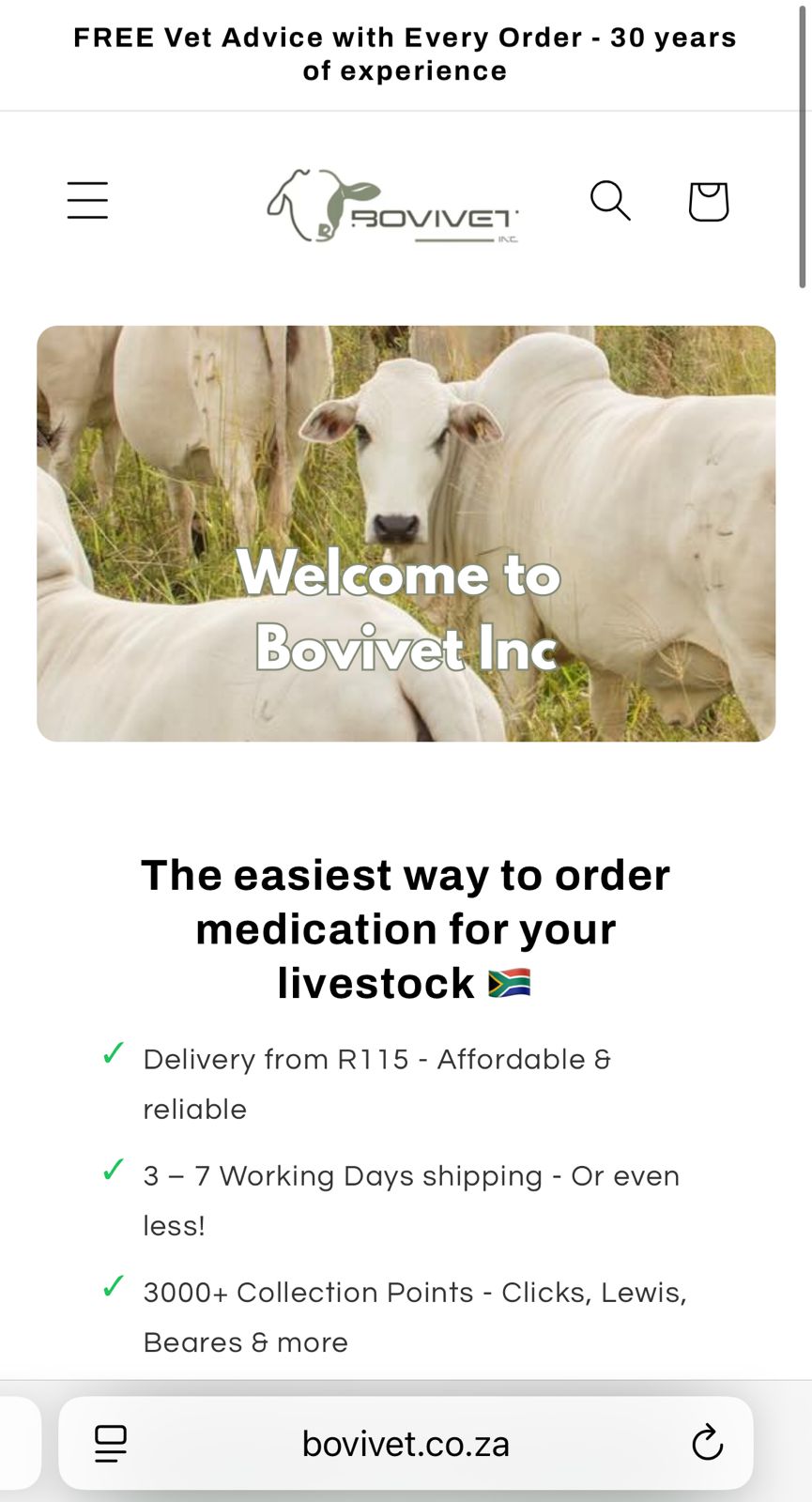812x1502 pixels.
Task: View the shopping cart
Action: coord(708,201)
